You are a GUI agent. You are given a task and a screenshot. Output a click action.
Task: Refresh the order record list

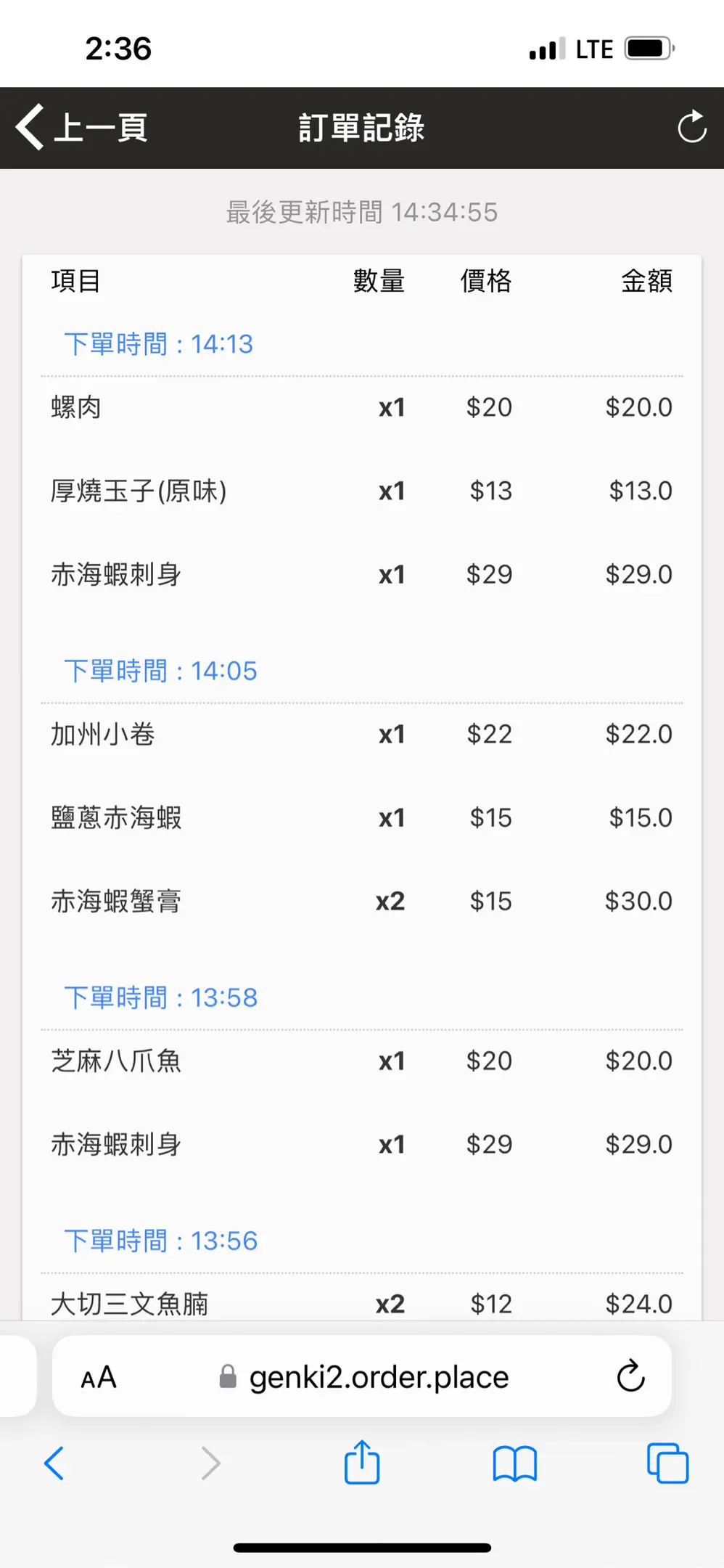(x=691, y=127)
